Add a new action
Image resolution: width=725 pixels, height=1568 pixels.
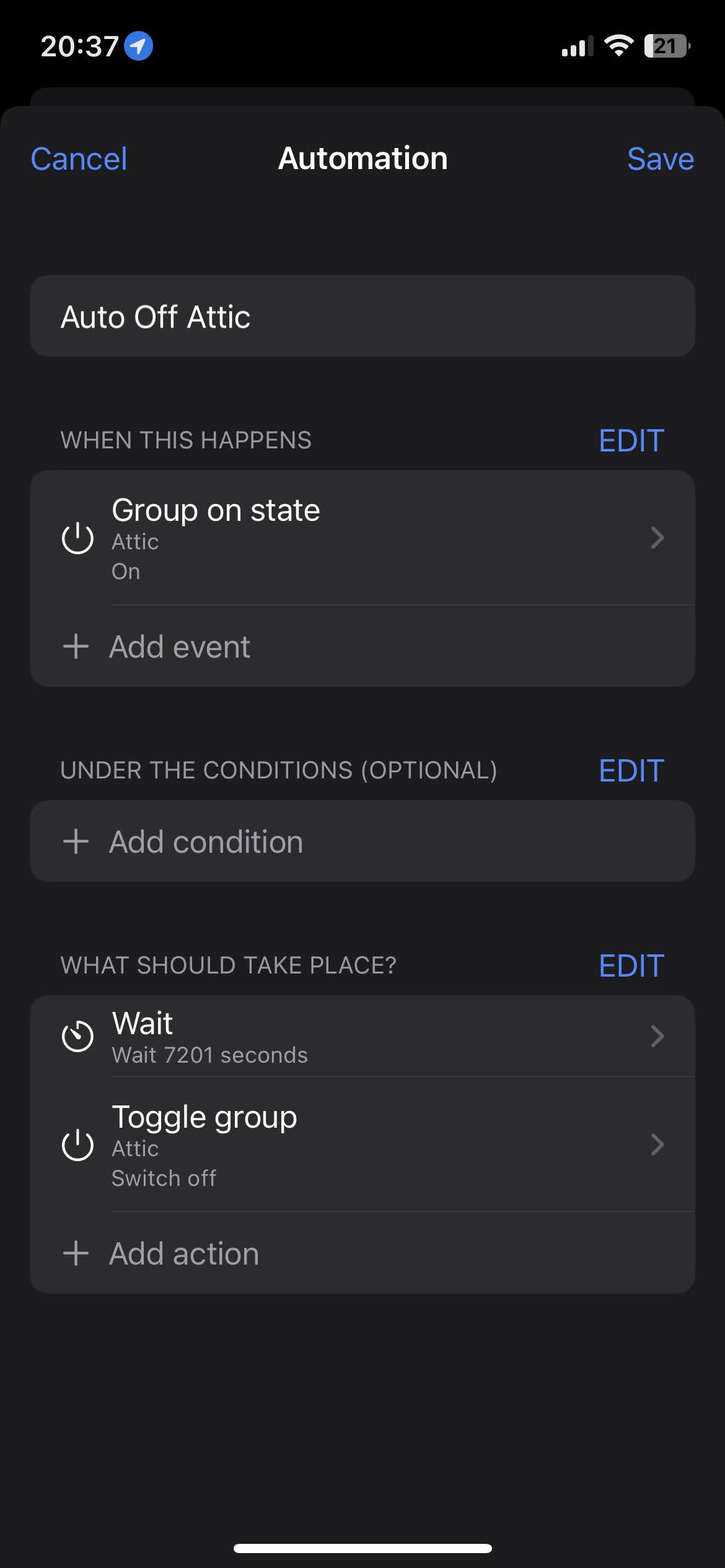click(362, 1253)
